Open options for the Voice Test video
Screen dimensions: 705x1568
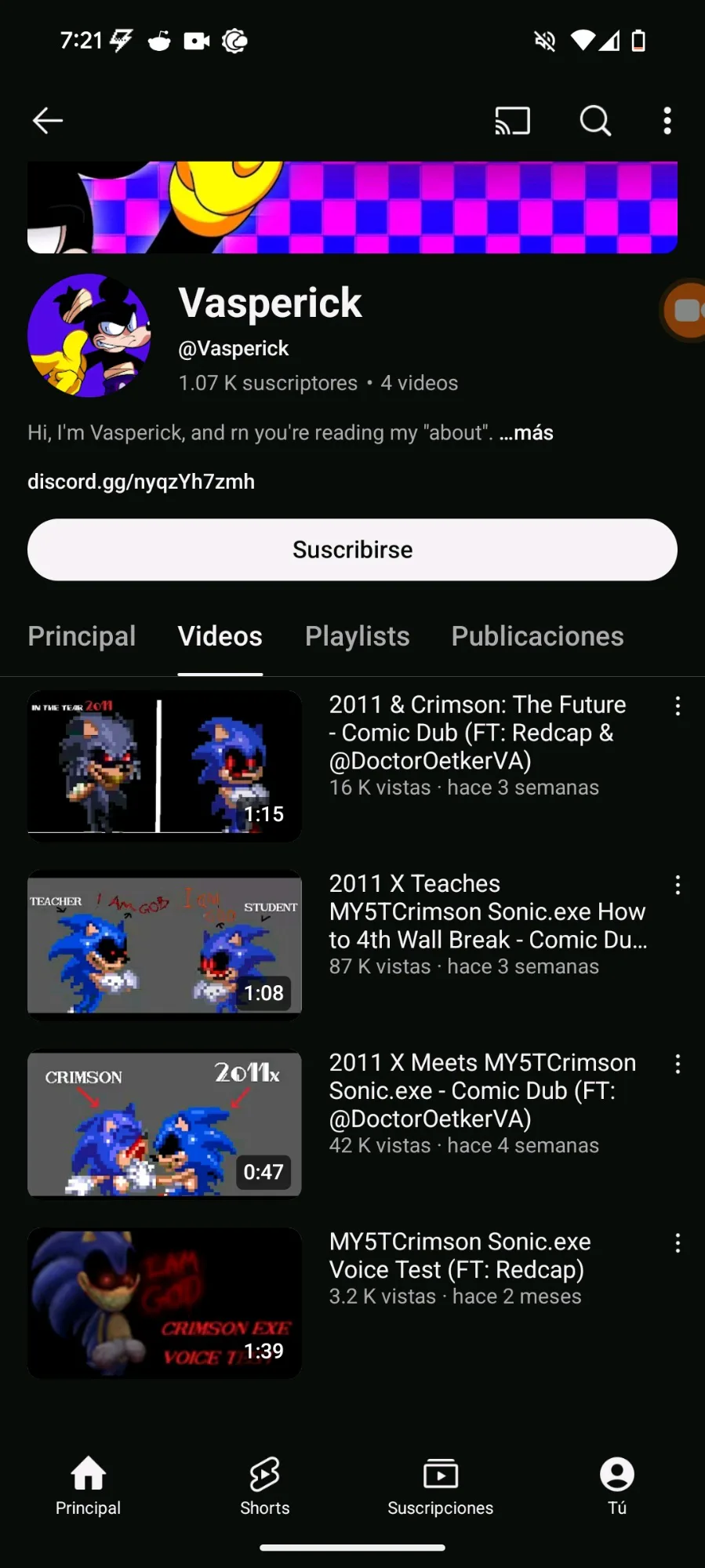coord(678,1243)
